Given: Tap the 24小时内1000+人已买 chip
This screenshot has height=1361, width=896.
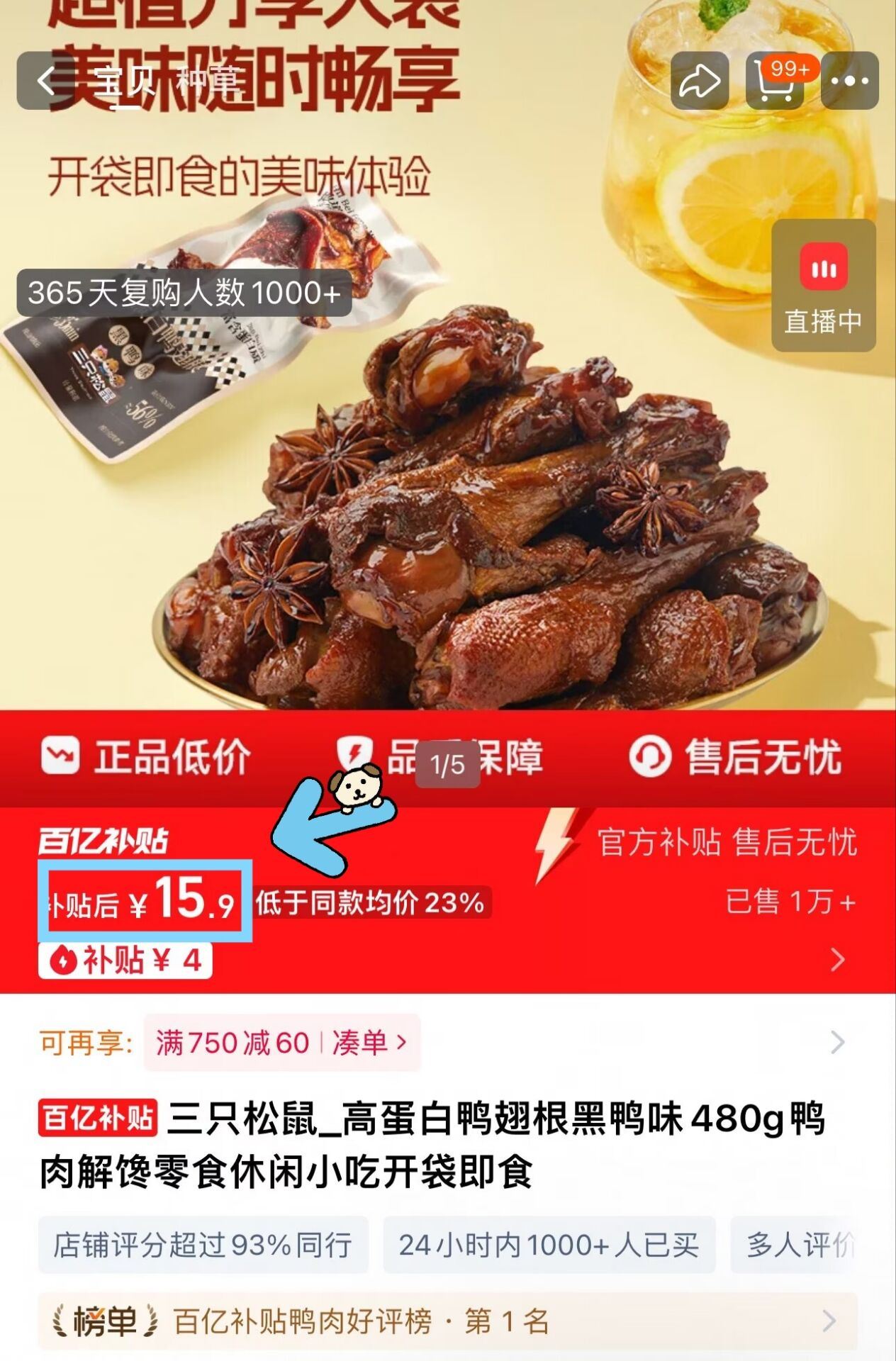Looking at the screenshot, I should click(549, 1245).
